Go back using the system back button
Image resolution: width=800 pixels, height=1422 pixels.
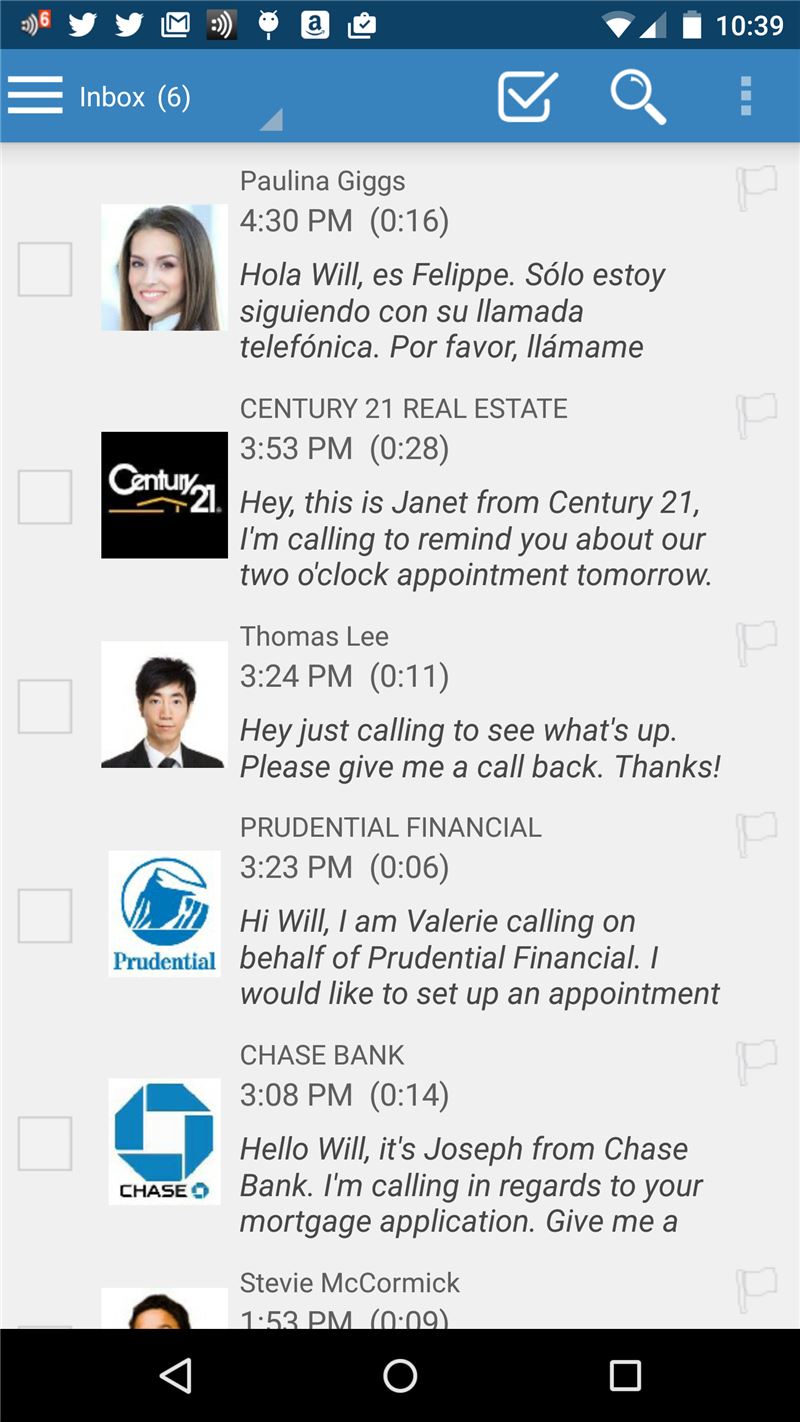(x=176, y=1376)
